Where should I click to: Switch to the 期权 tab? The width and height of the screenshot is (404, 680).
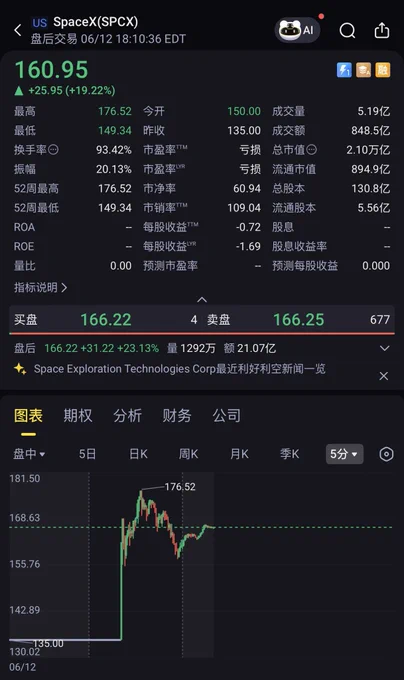point(78,415)
